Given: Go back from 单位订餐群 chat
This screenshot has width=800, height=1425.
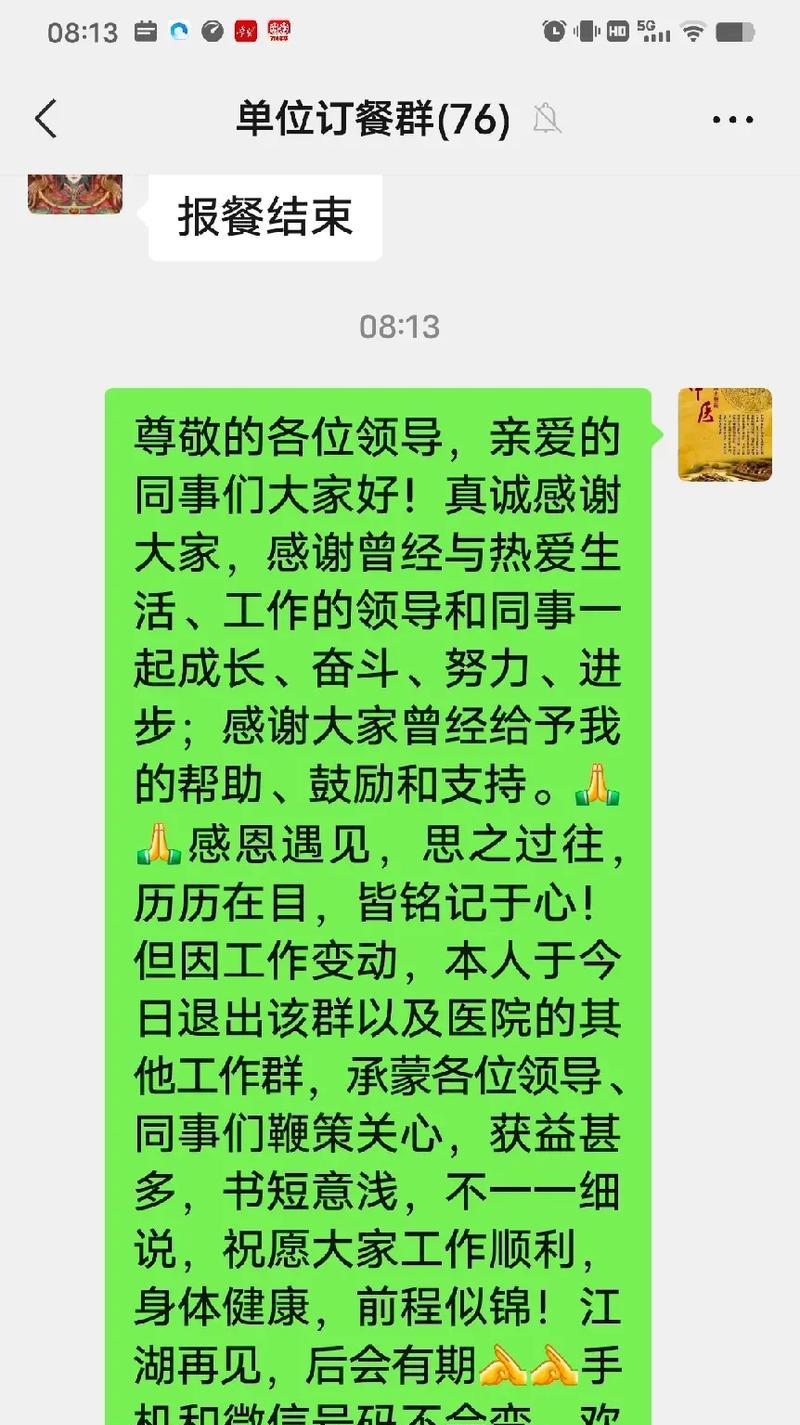Looking at the screenshot, I should tap(46, 120).
